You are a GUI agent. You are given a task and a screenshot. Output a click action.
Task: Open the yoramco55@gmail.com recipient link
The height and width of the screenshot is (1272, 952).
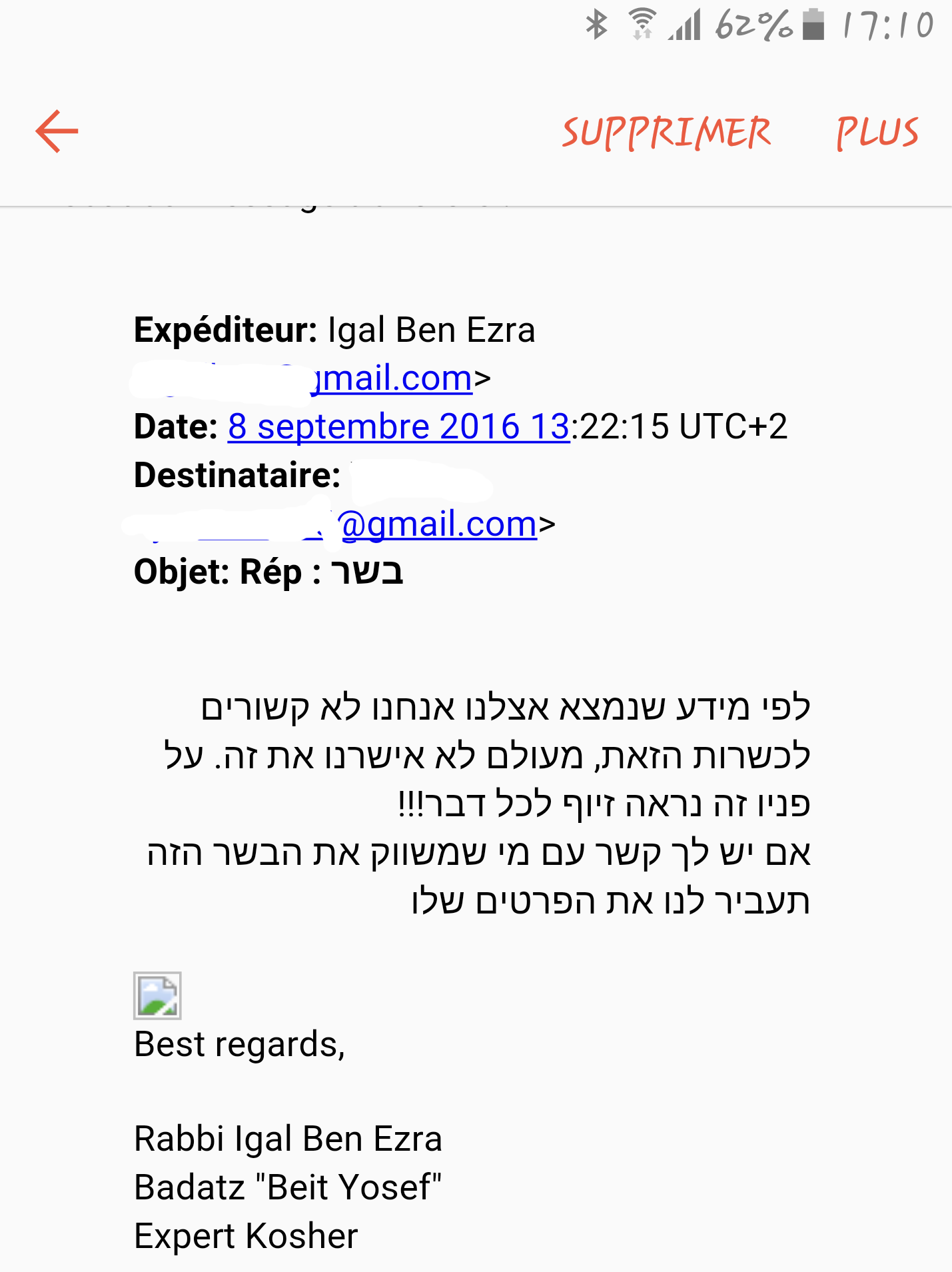click(x=344, y=524)
